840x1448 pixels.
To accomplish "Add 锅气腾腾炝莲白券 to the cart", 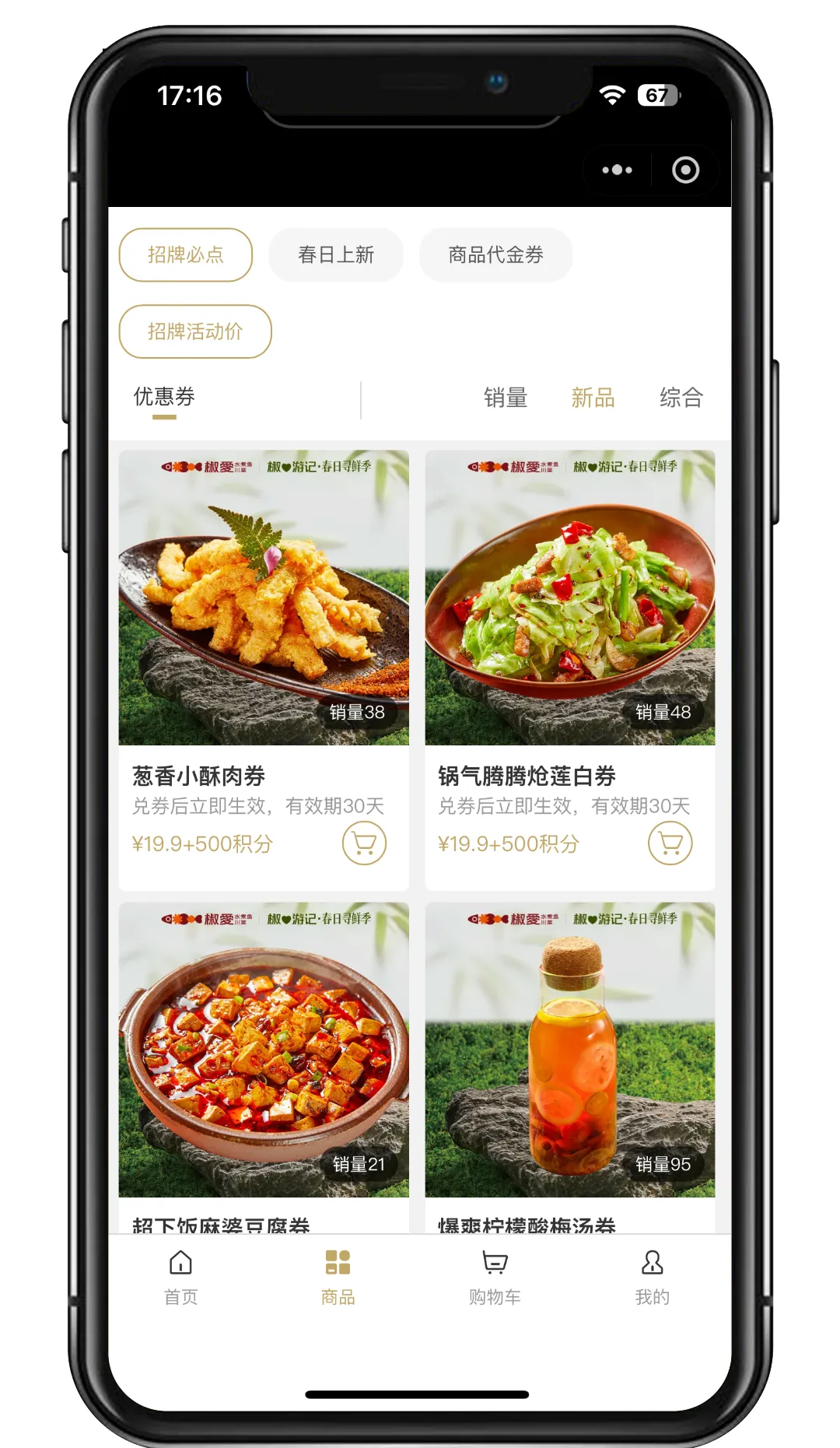I will [670, 843].
